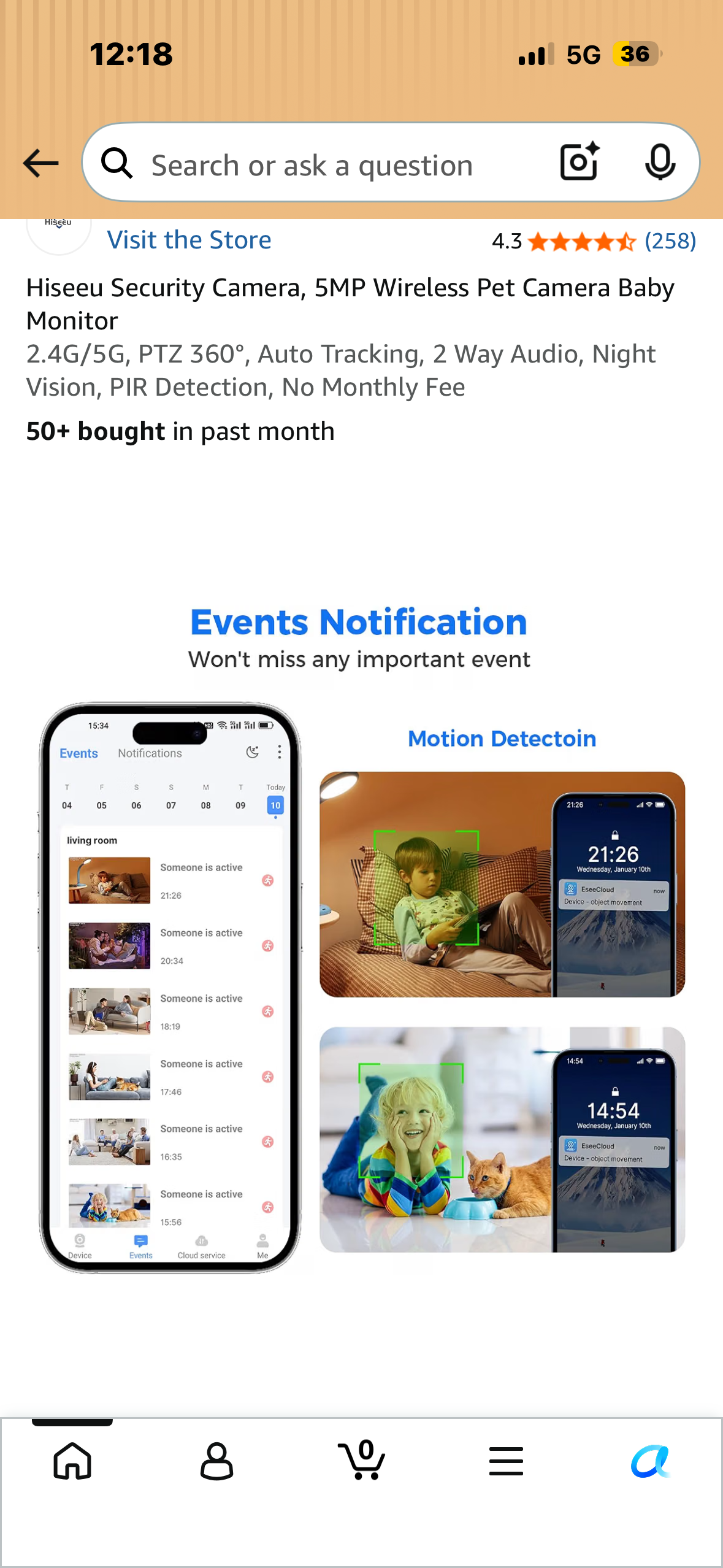
Task: View the shopping cart
Action: (362, 1459)
